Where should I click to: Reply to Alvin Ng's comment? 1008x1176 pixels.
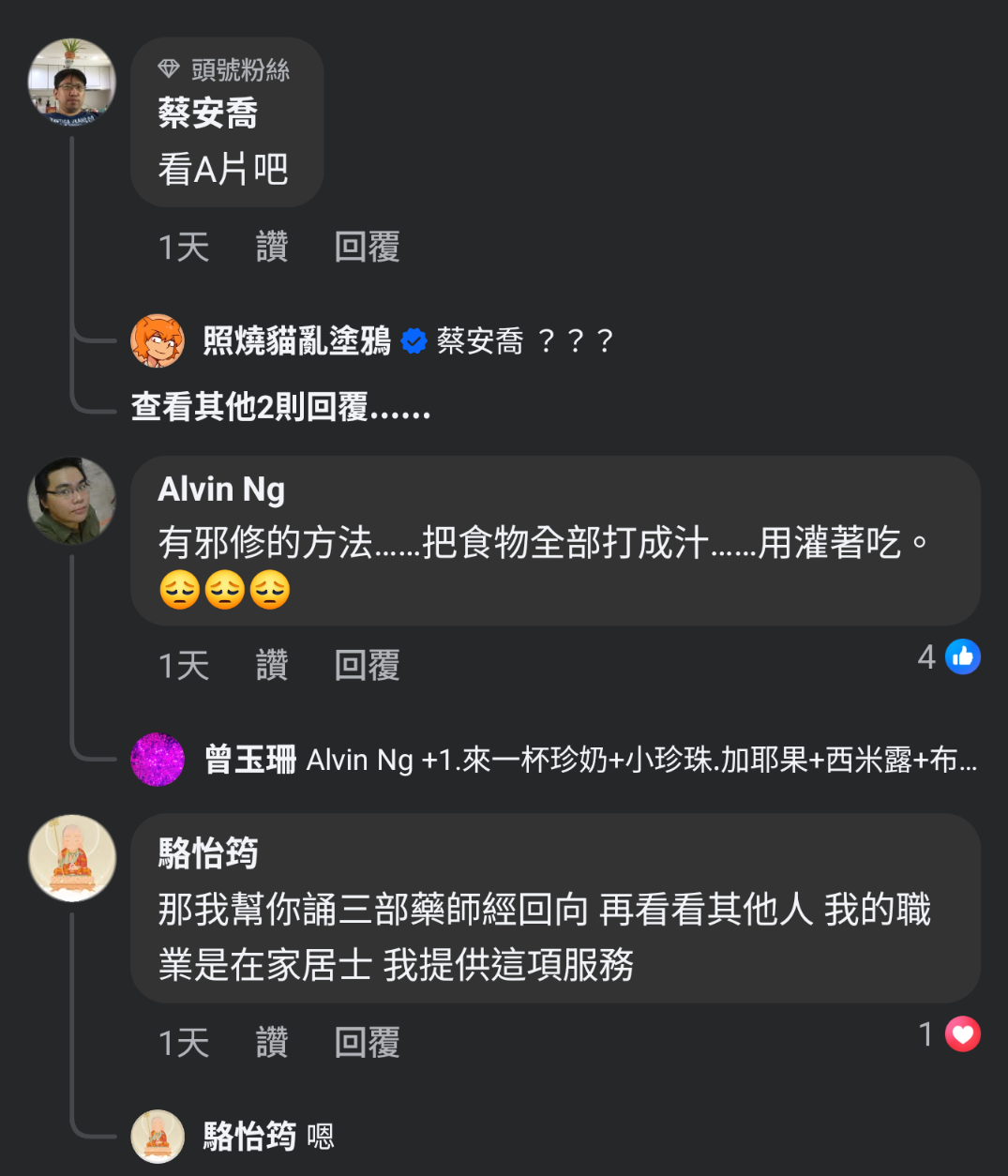(367, 666)
